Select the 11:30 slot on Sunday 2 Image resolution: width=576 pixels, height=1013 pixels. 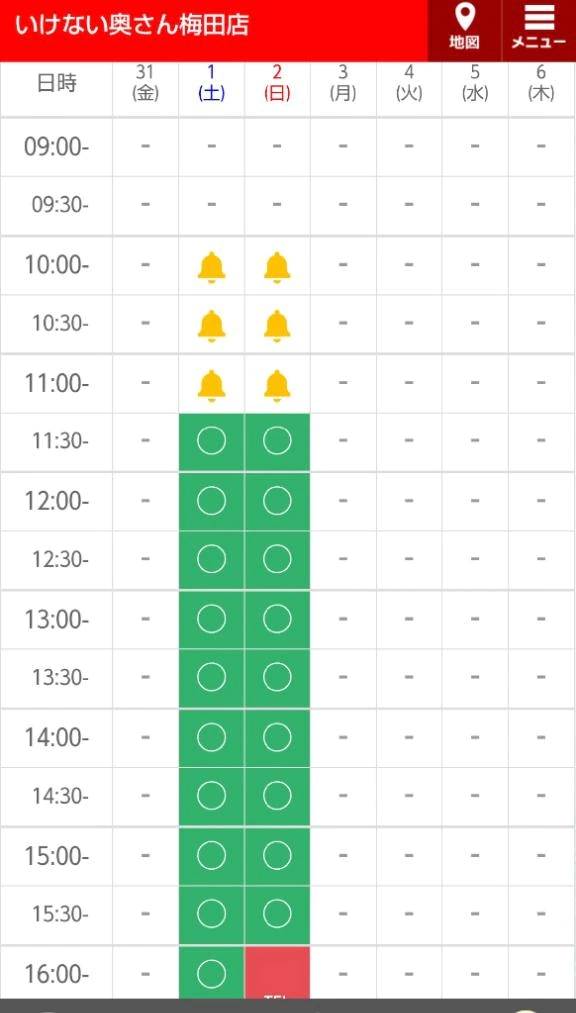[277, 442]
